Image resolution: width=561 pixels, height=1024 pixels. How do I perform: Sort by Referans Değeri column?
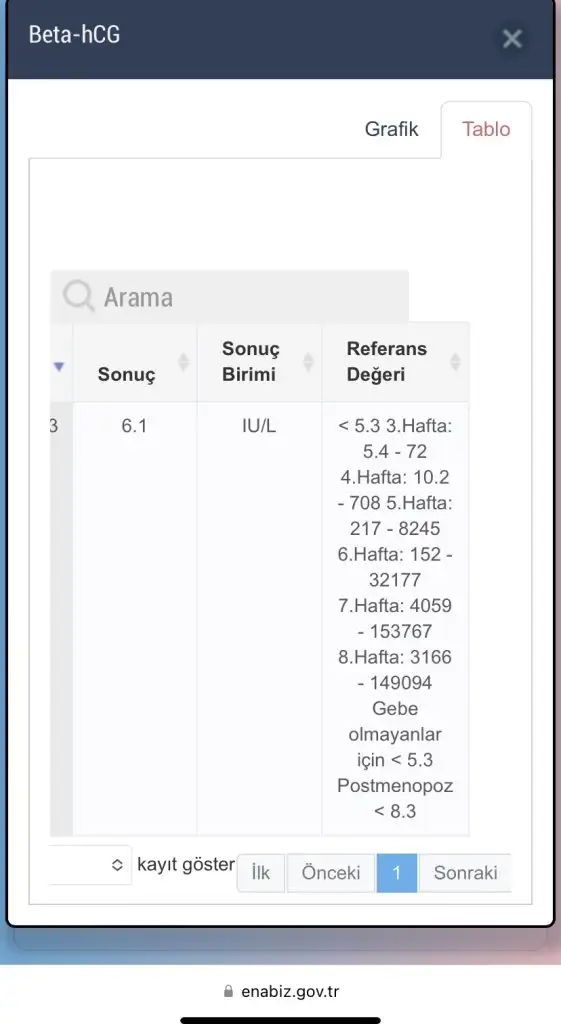click(x=395, y=362)
